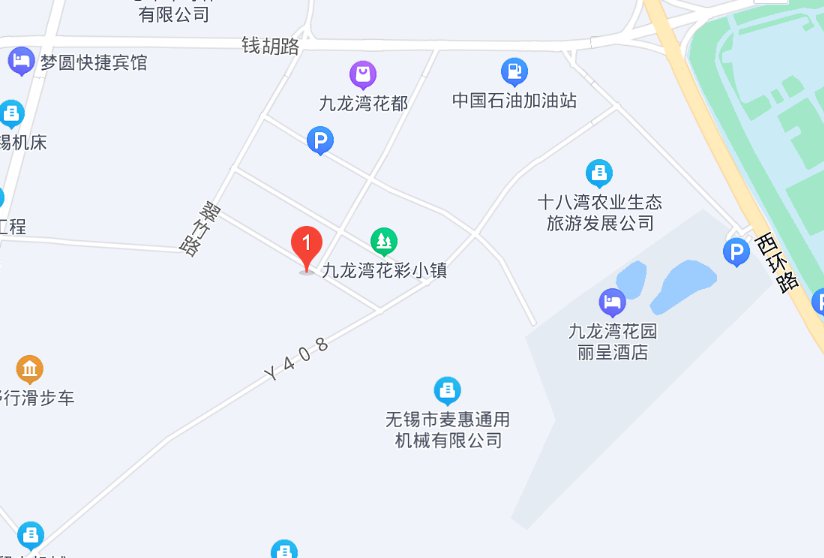View the 梦圆快捷宾馆 hotel marker

[x=19, y=62]
